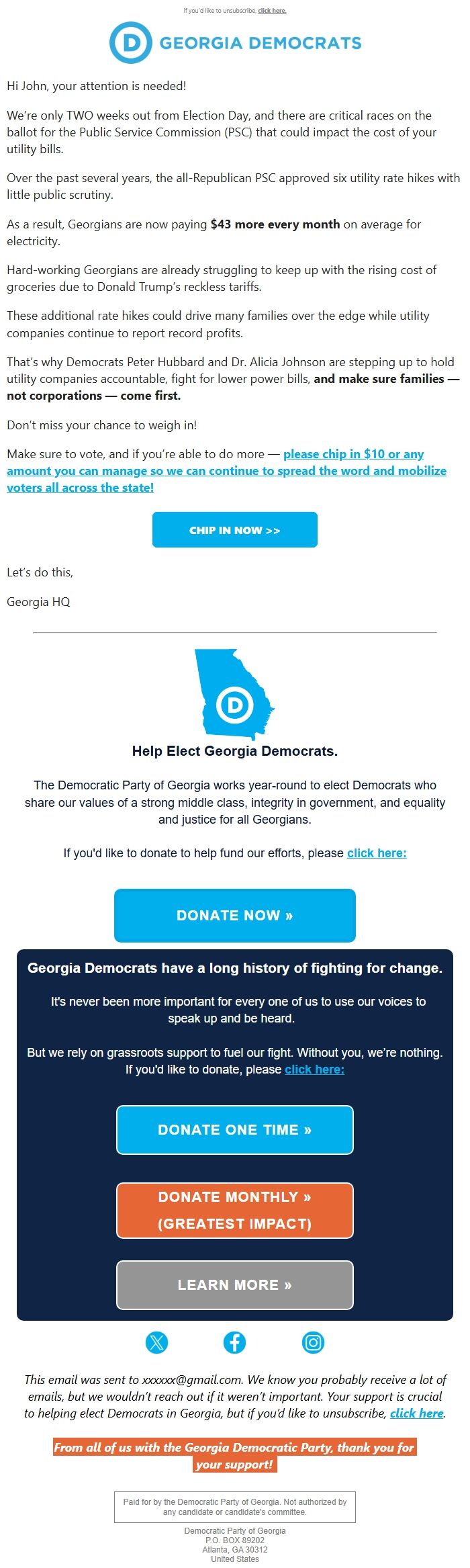Tap the LEARN MORE button
Image resolution: width=470 pixels, height=1568 pixels.
(x=235, y=1285)
